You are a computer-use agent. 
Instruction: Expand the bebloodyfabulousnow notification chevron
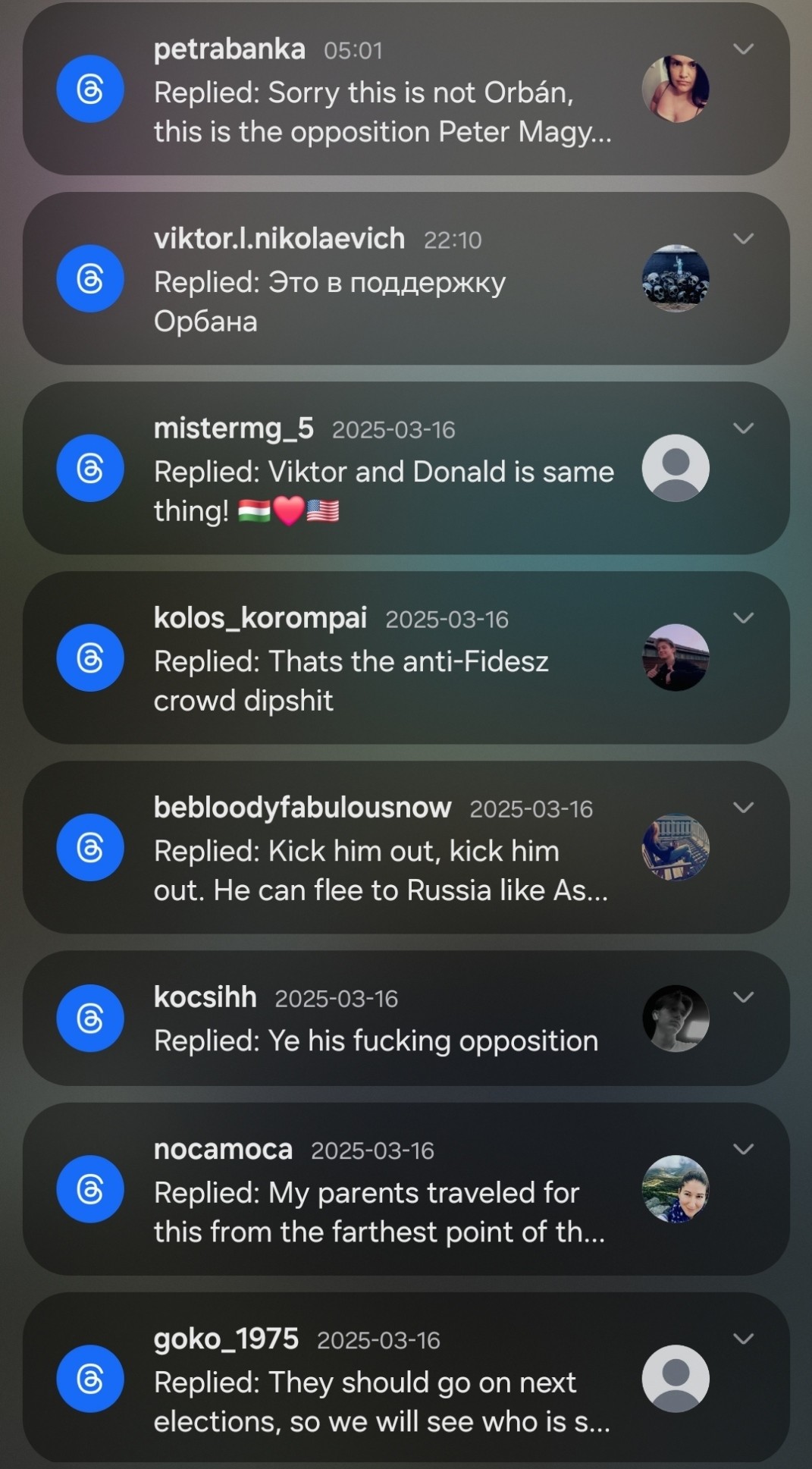pyautogui.click(x=744, y=808)
